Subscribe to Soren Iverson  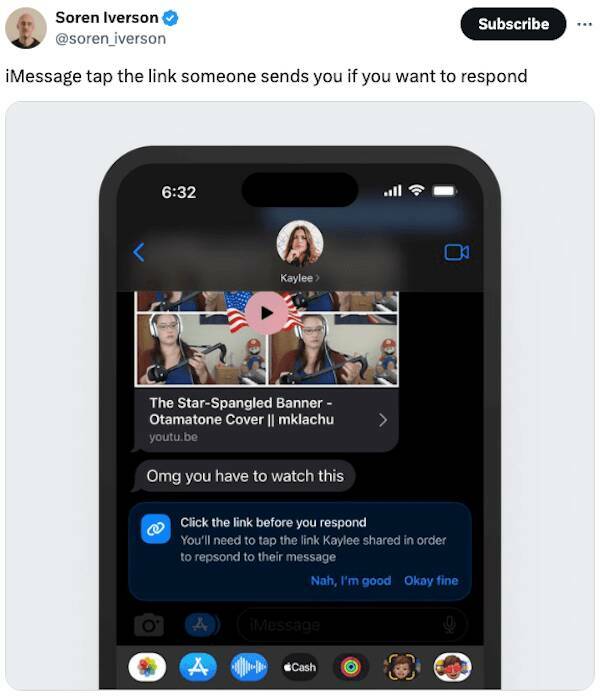(x=513, y=24)
